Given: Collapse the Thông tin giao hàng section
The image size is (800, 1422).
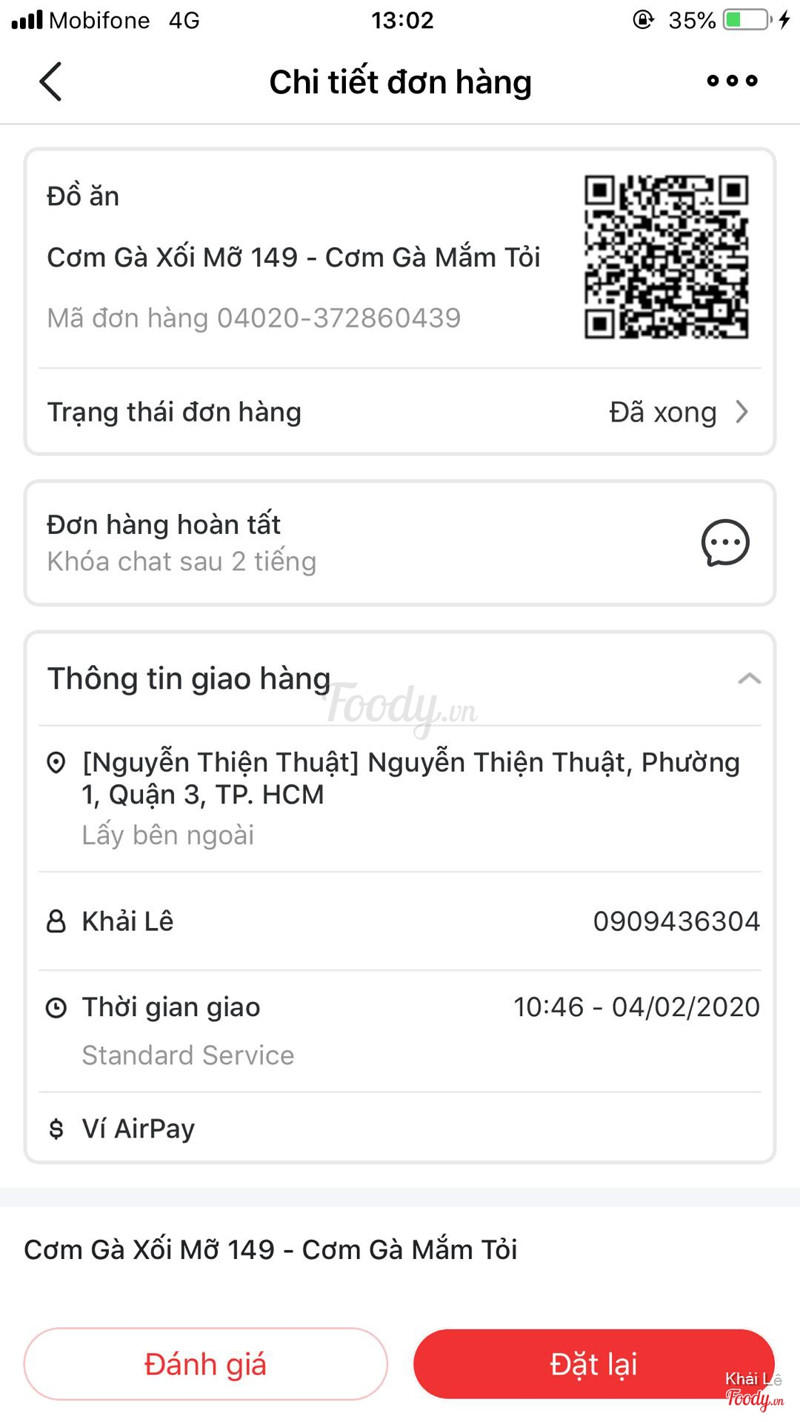Looking at the screenshot, I should coord(748,679).
